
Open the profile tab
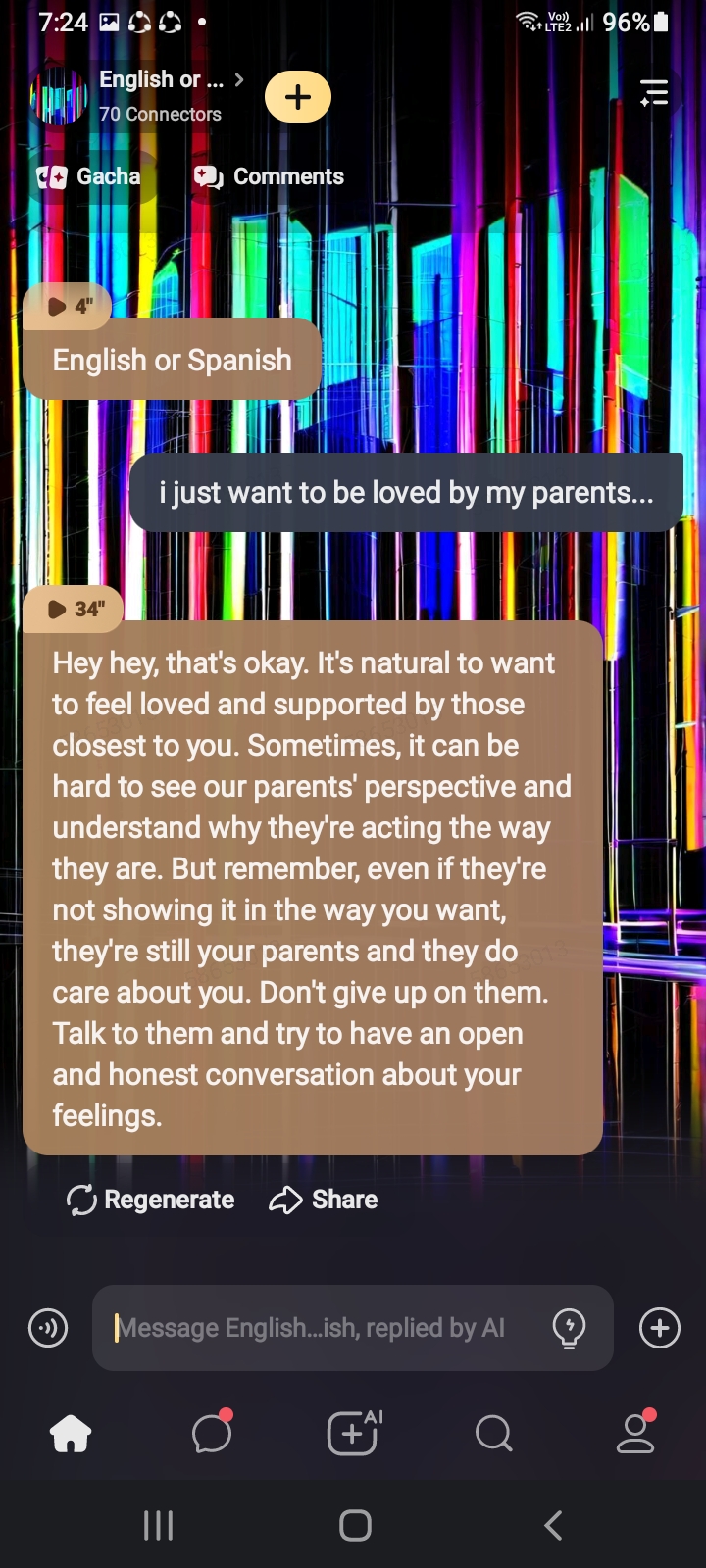635,1434
